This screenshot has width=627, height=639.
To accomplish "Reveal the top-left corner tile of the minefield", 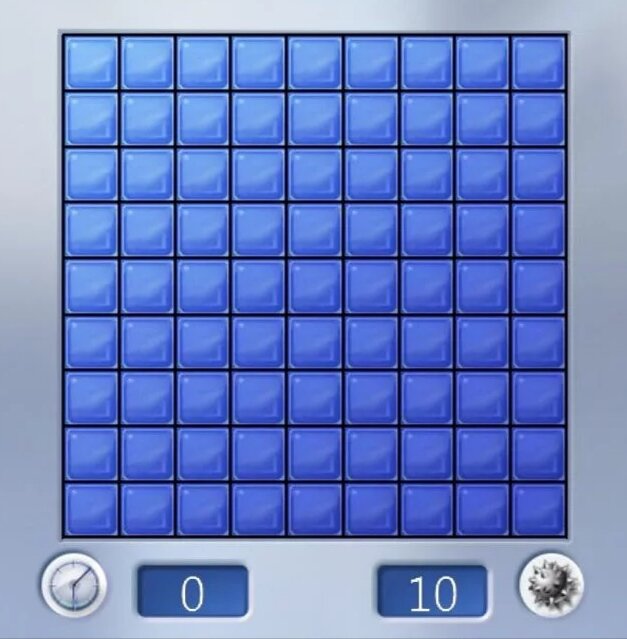I will point(91,62).
